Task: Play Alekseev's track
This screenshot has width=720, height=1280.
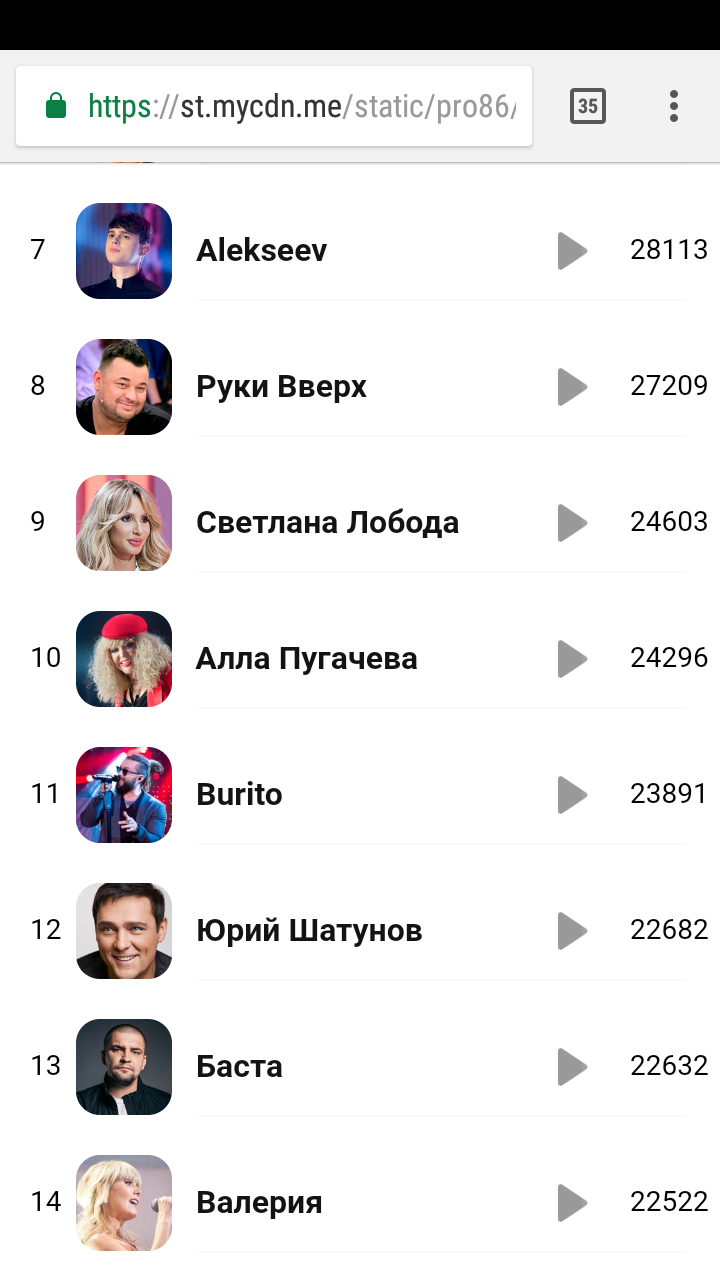Action: (572, 250)
